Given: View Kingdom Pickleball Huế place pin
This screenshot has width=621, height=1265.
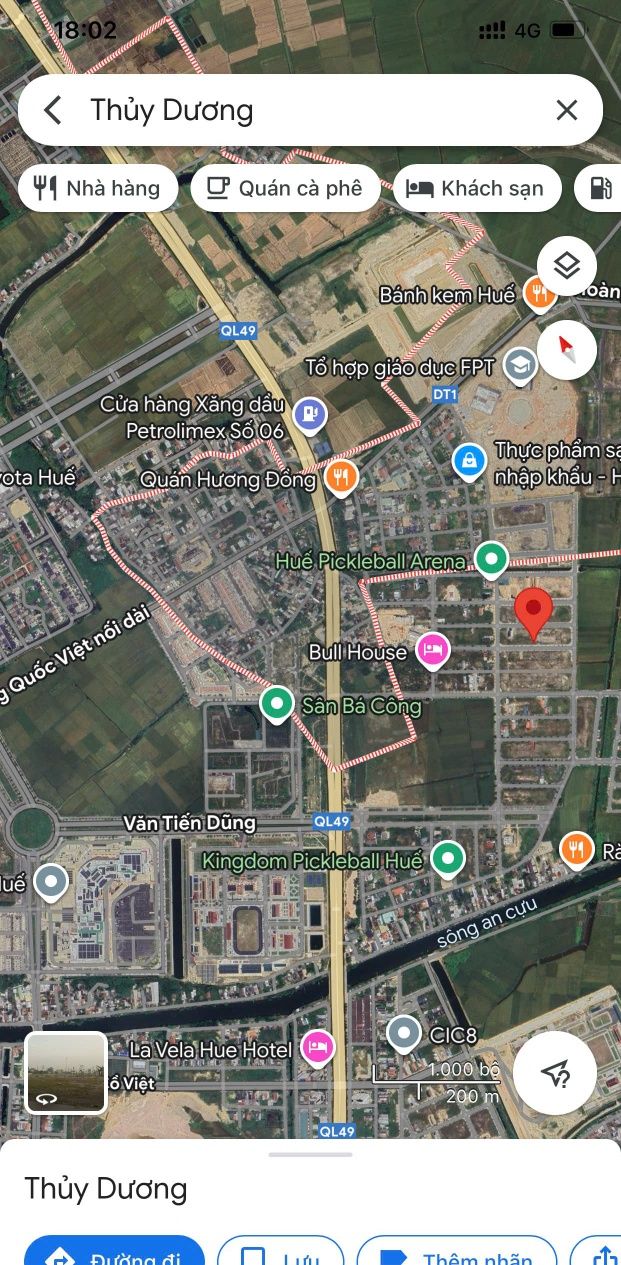Looking at the screenshot, I should tap(448, 858).
